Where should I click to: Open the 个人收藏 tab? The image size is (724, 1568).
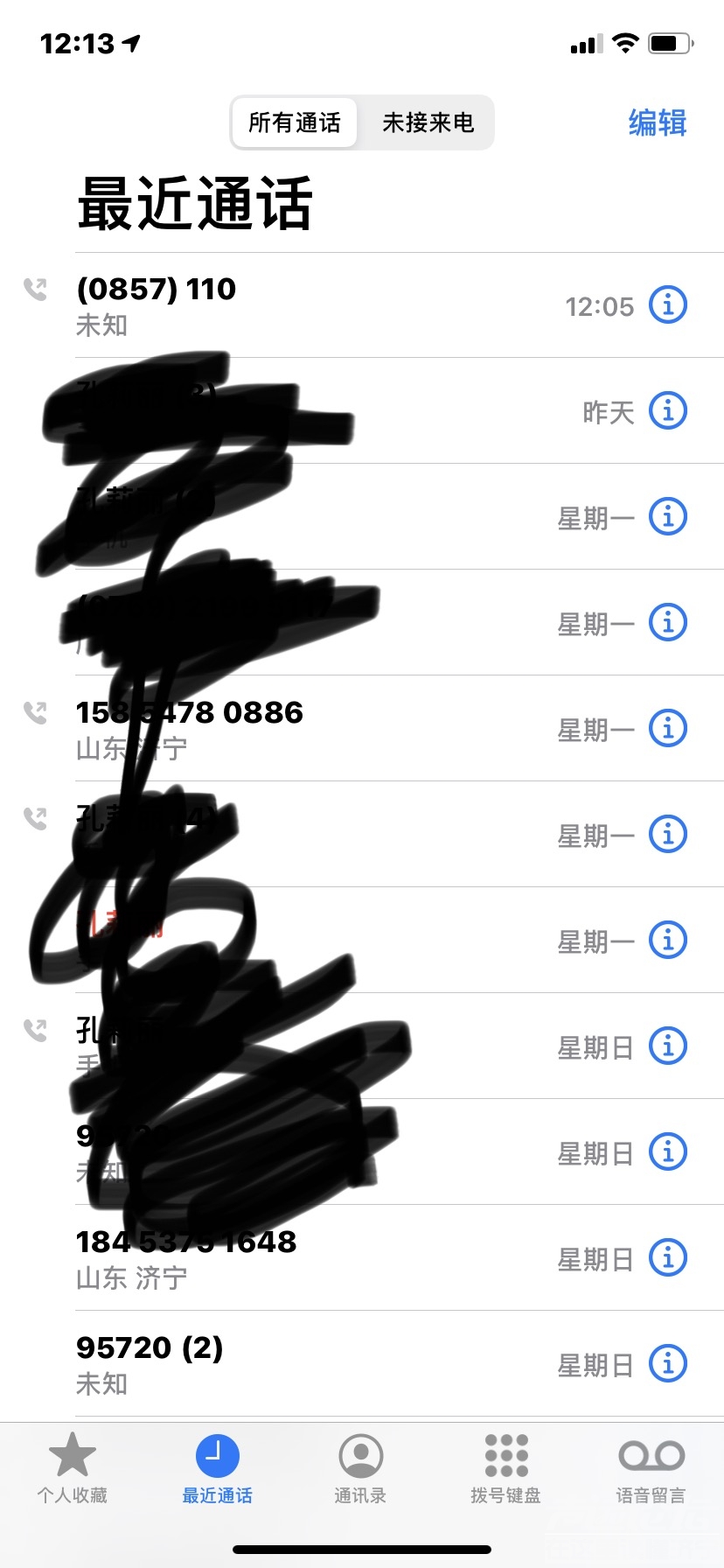pos(72,1469)
